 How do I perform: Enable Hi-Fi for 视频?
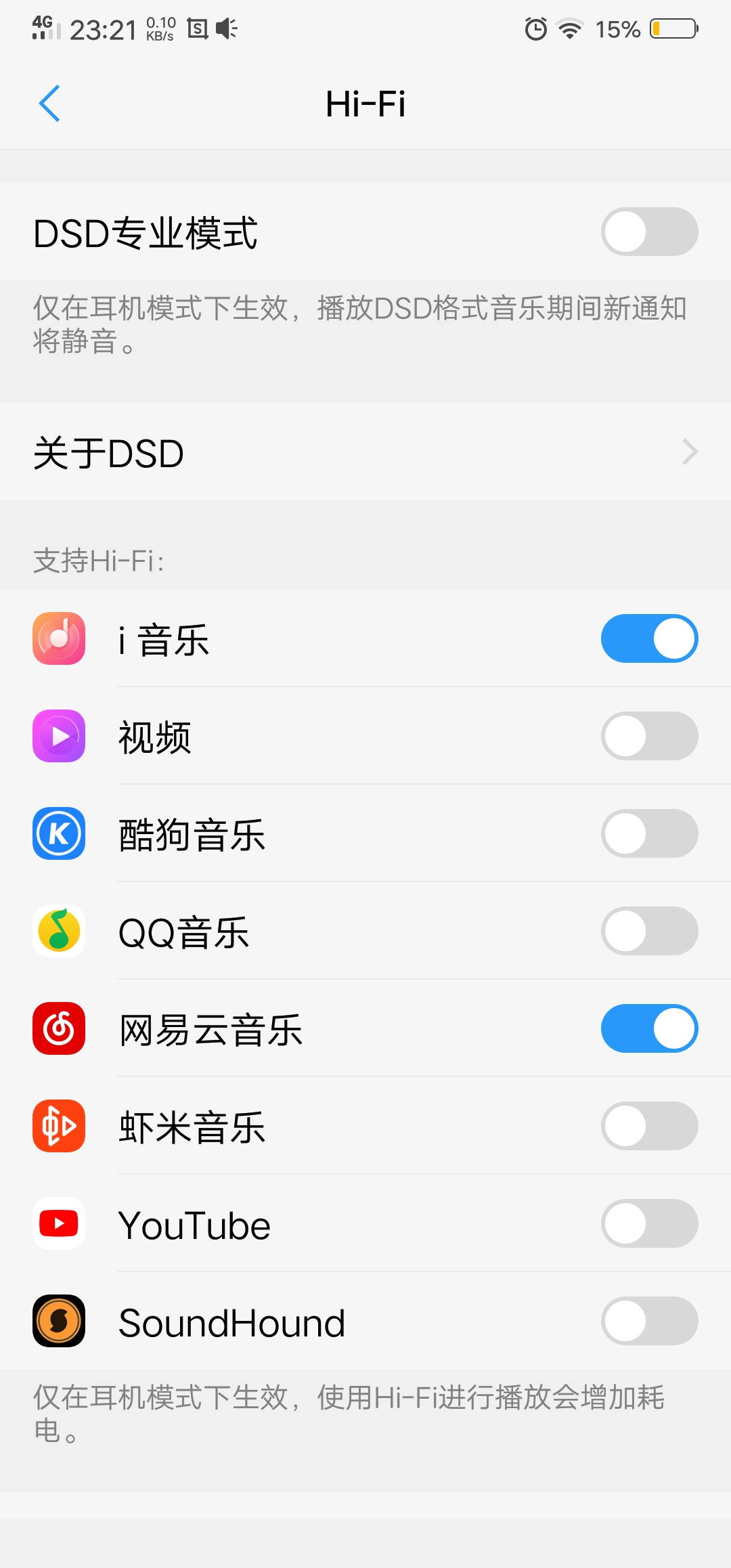coord(649,736)
